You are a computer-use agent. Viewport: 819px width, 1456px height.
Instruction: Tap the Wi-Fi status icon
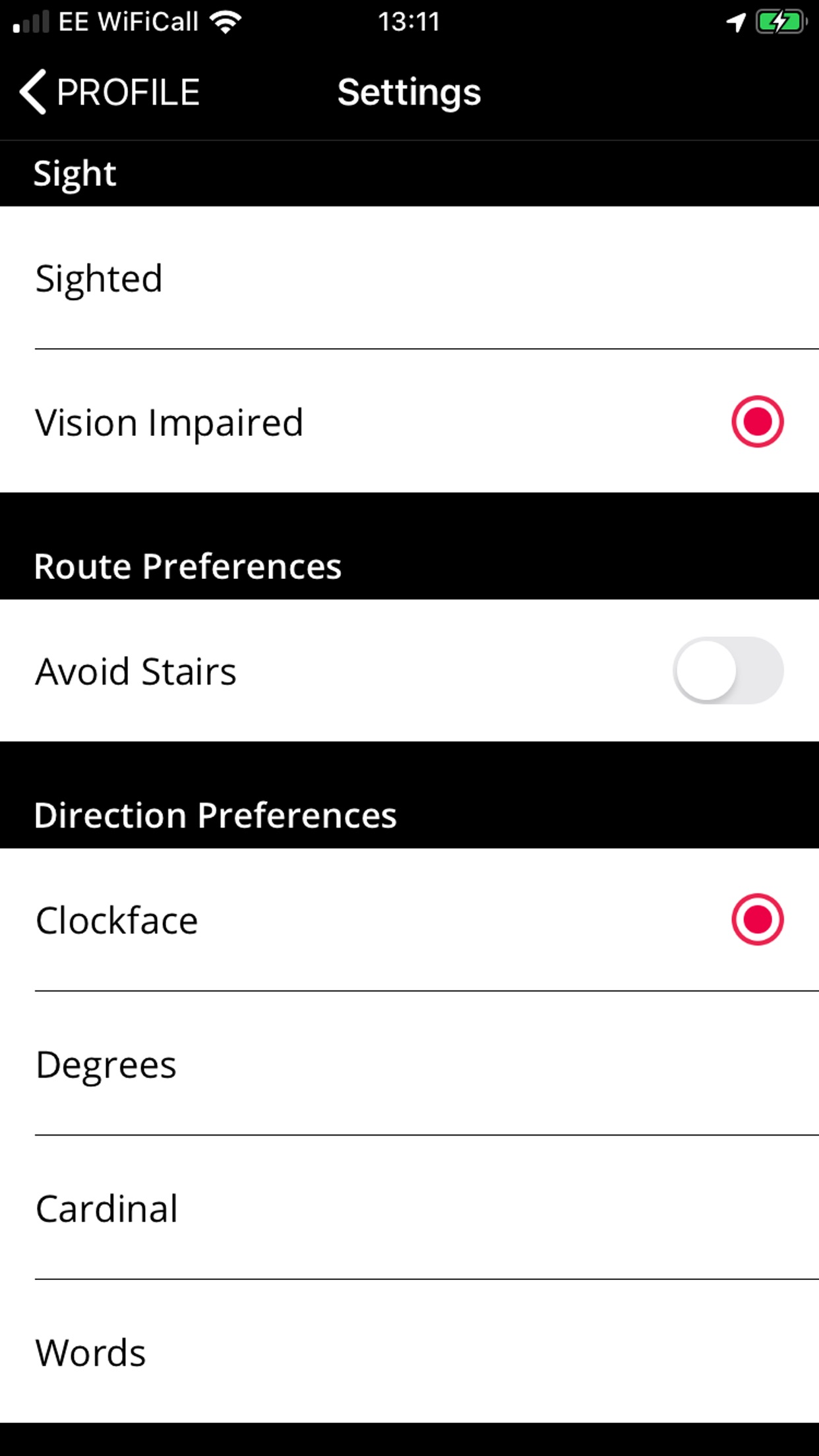[226, 22]
